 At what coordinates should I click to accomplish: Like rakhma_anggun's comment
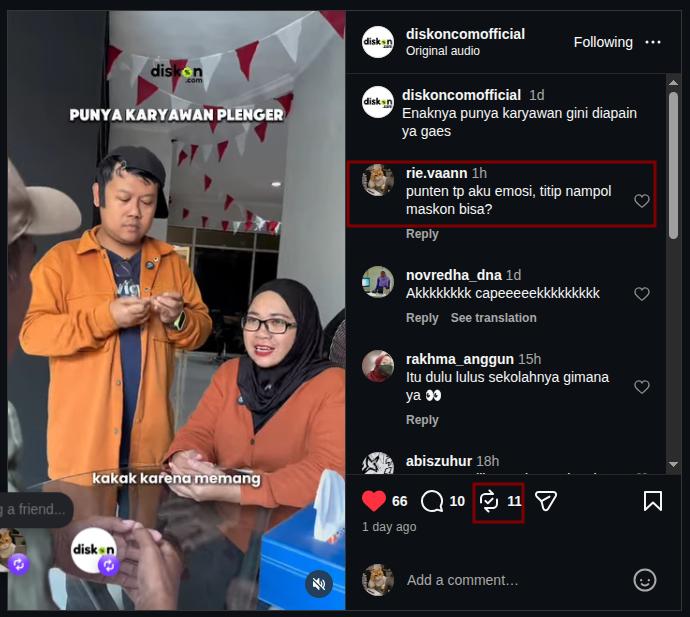tap(642, 387)
